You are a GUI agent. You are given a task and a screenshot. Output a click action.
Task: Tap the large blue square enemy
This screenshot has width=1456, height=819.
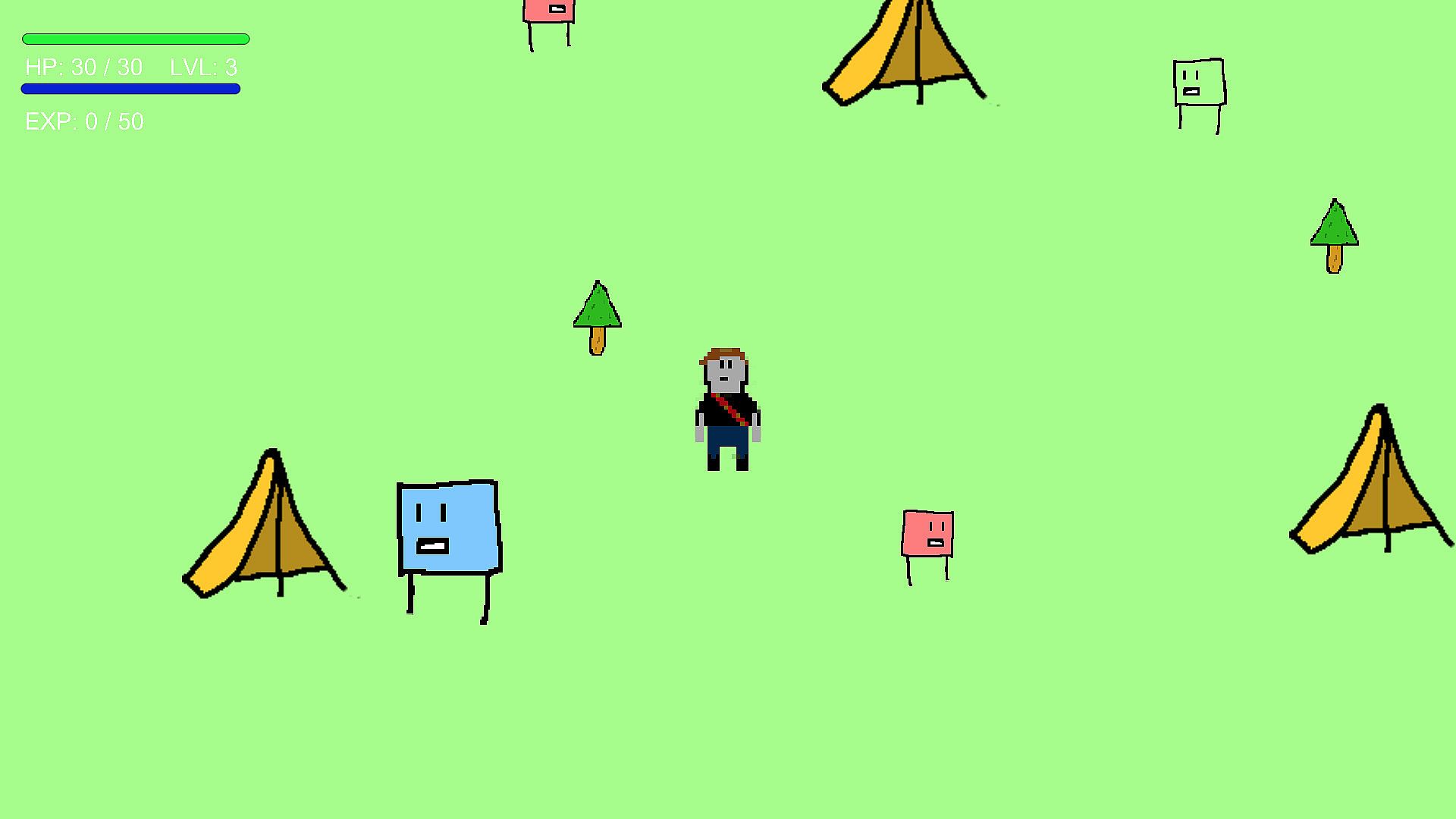point(448,527)
